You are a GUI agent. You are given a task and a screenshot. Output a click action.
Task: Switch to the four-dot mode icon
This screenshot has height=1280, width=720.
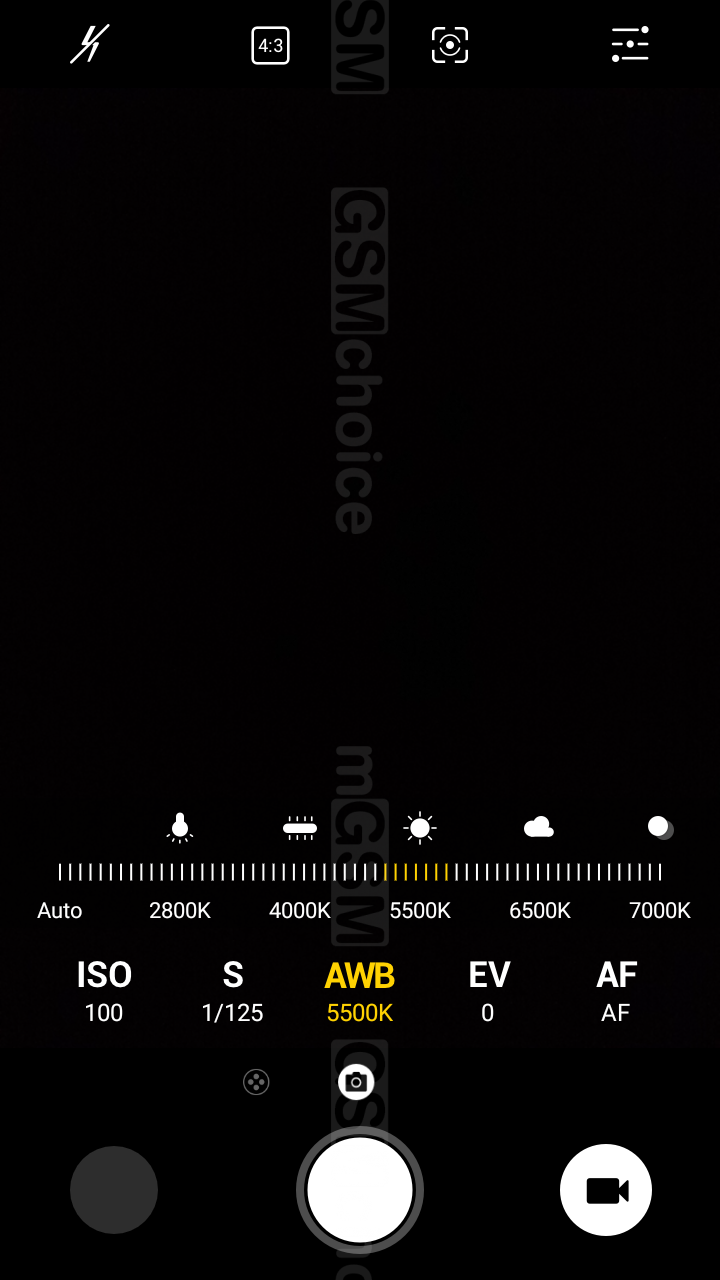[x=256, y=1082]
